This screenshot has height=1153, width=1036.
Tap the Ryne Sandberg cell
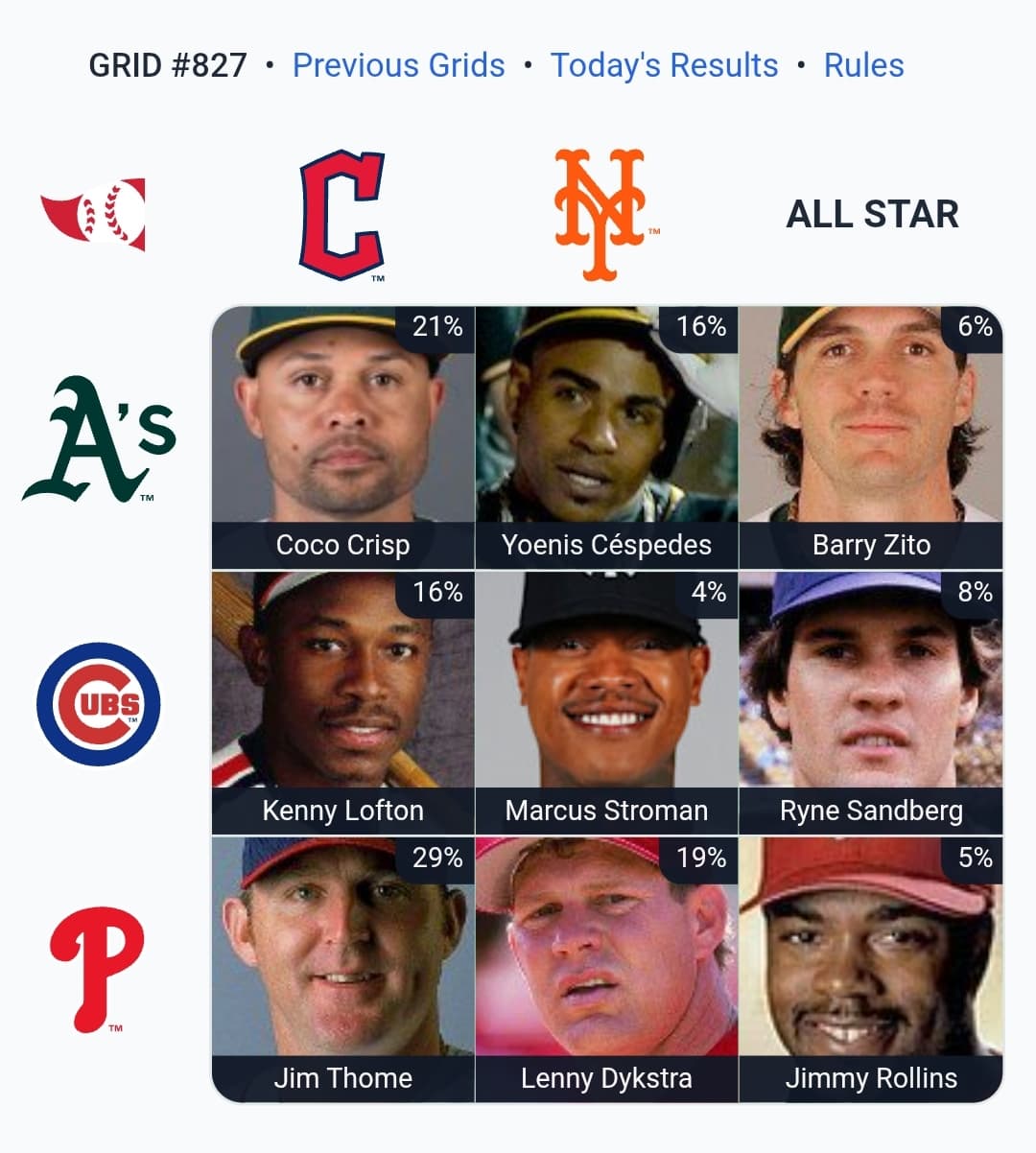tap(871, 703)
